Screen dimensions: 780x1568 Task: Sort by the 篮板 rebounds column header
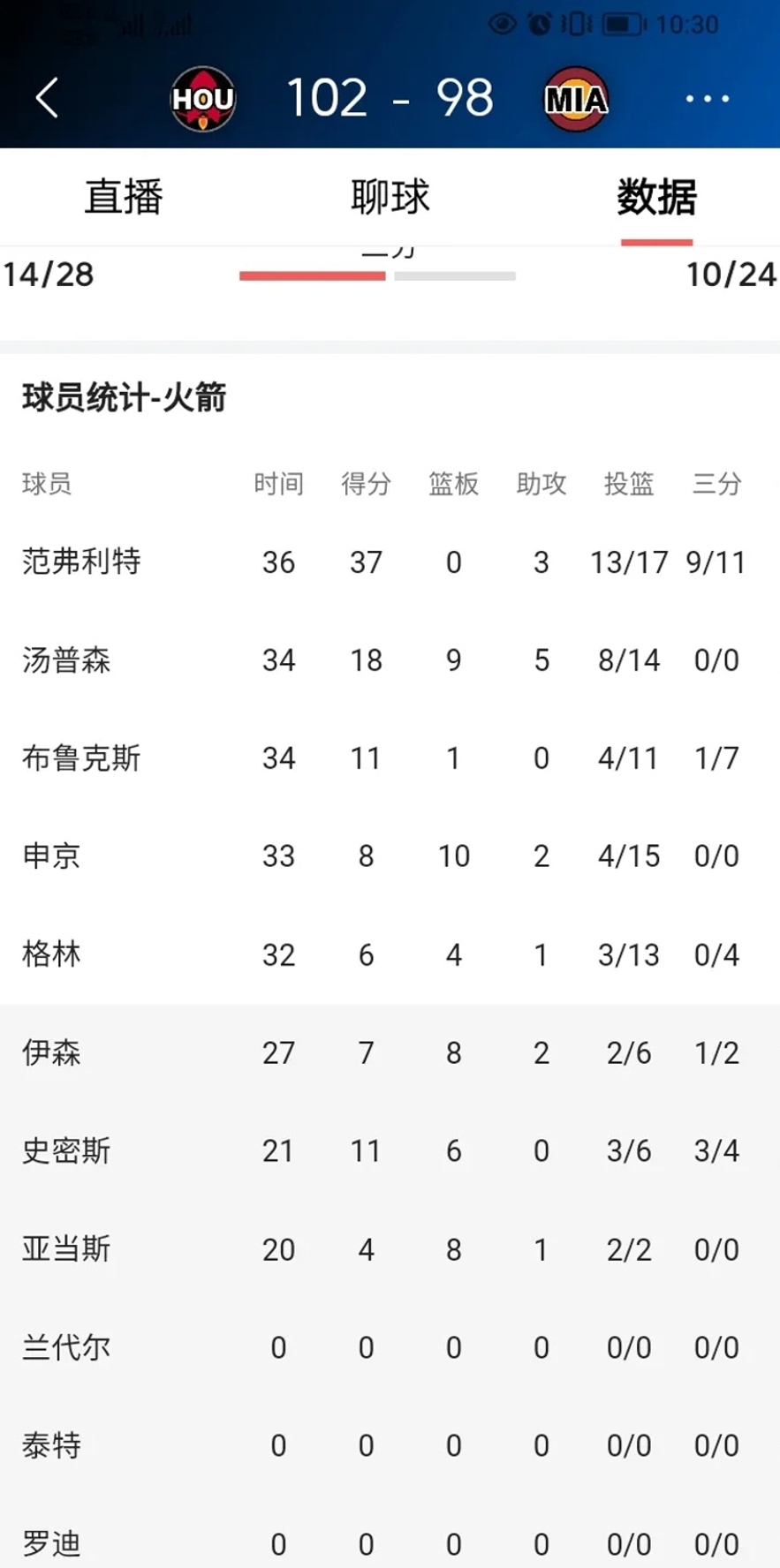[x=453, y=482]
